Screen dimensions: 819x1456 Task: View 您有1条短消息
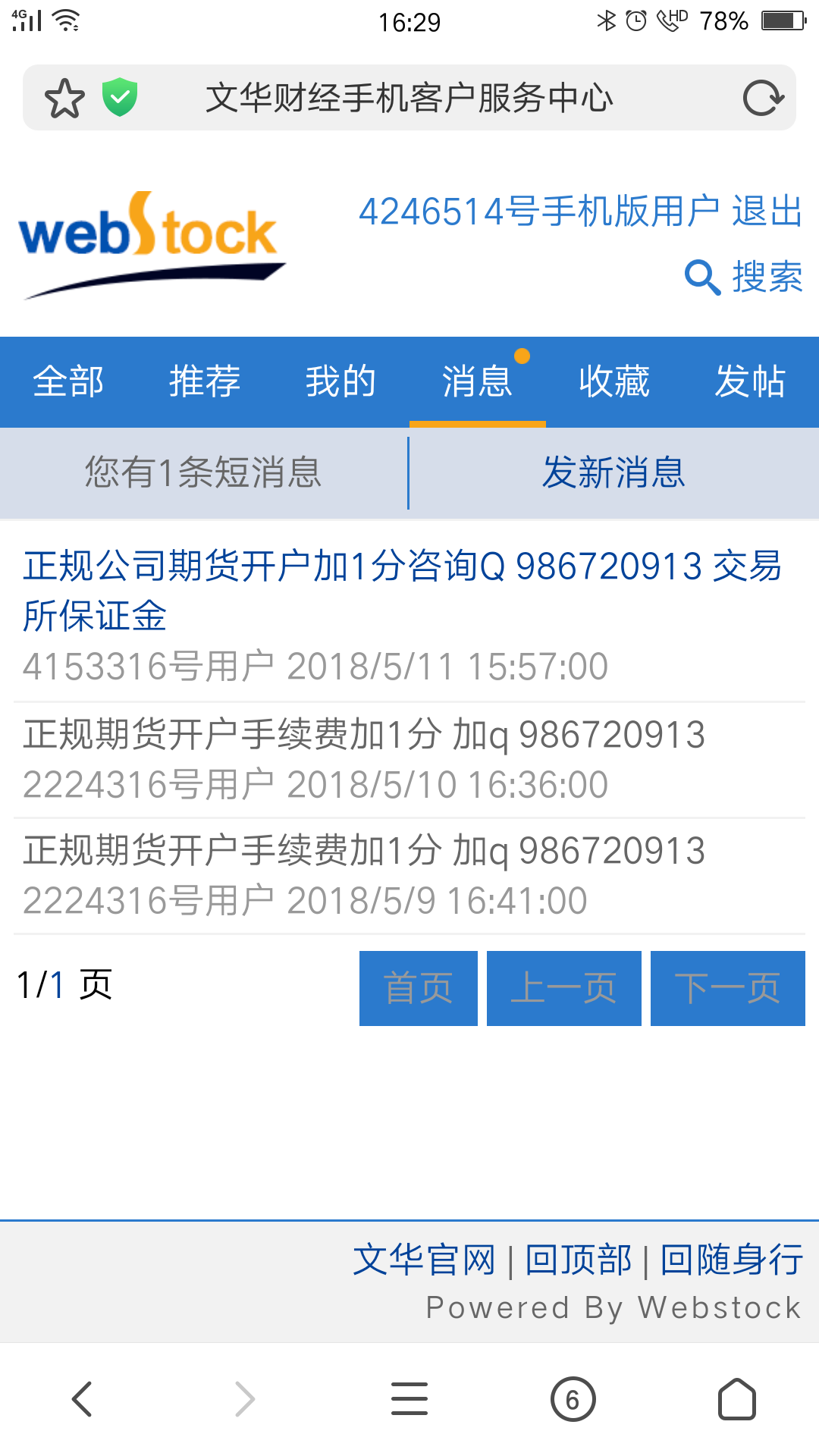pos(203,472)
